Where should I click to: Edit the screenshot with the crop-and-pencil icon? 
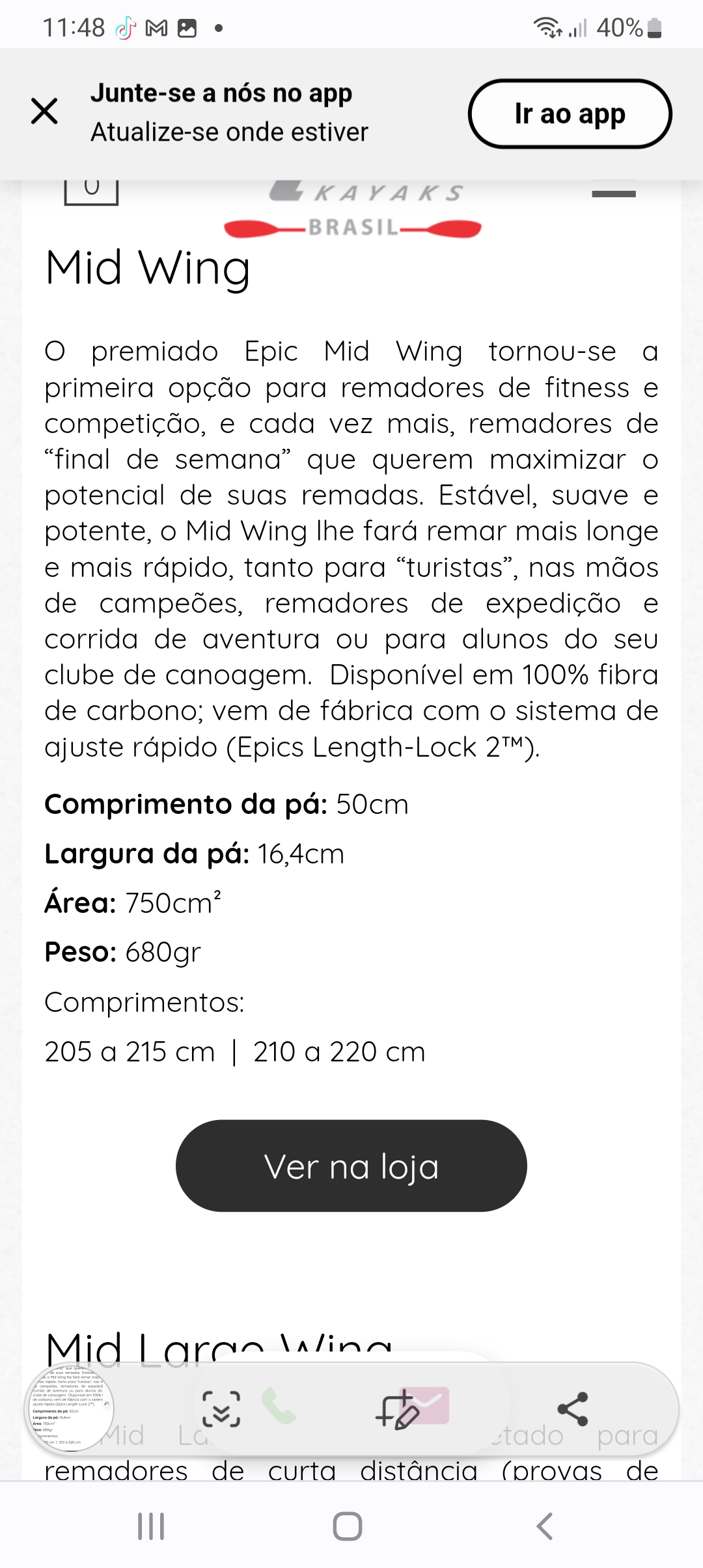point(397,1409)
